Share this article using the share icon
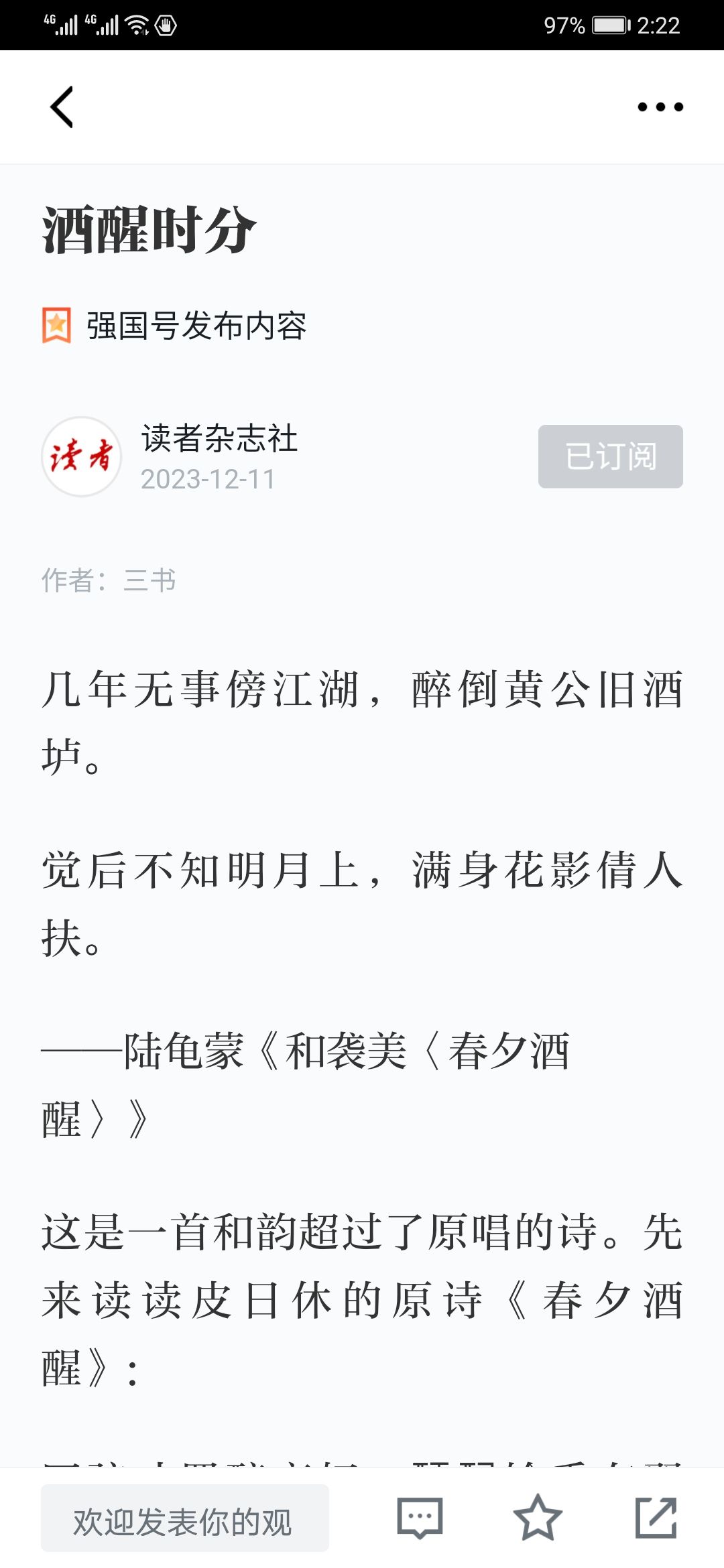This screenshot has width=724, height=1568. 656,1517
